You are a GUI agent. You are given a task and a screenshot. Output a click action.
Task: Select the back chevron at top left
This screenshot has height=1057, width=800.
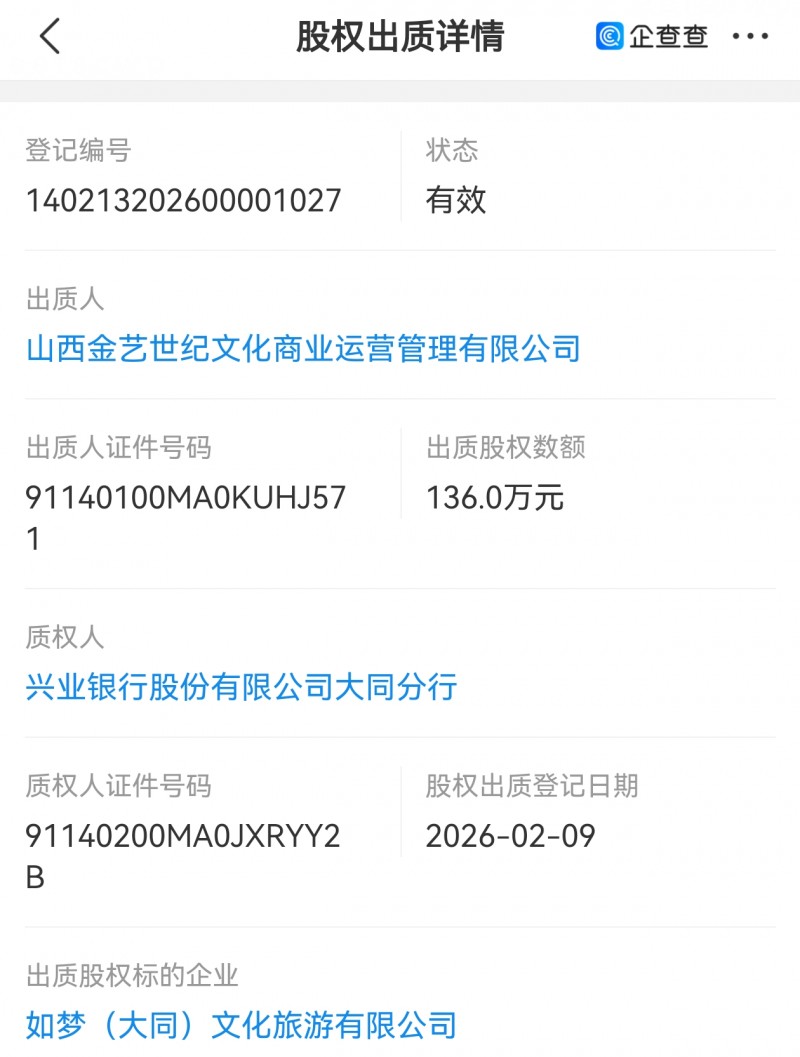48,37
